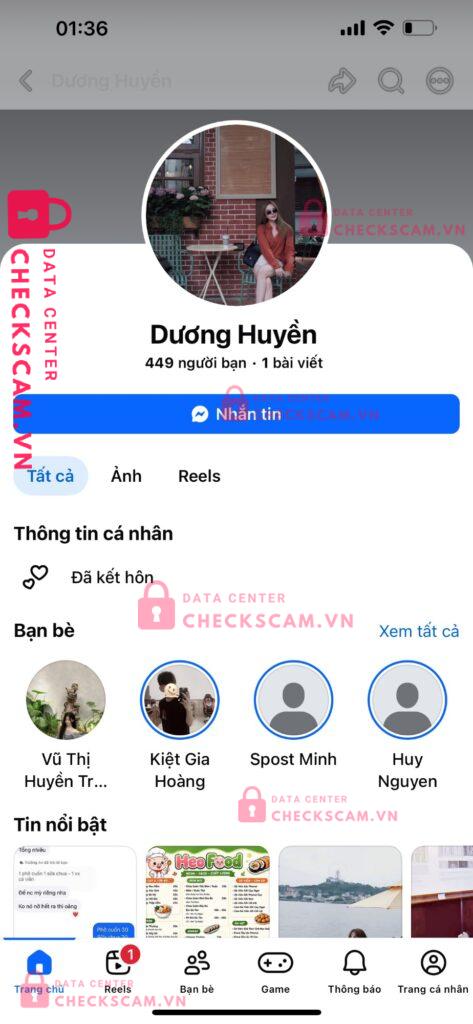Image resolution: width=473 pixels, height=1024 pixels.
Task: Open Reels in the bottom navigation bar
Action: click(118, 971)
